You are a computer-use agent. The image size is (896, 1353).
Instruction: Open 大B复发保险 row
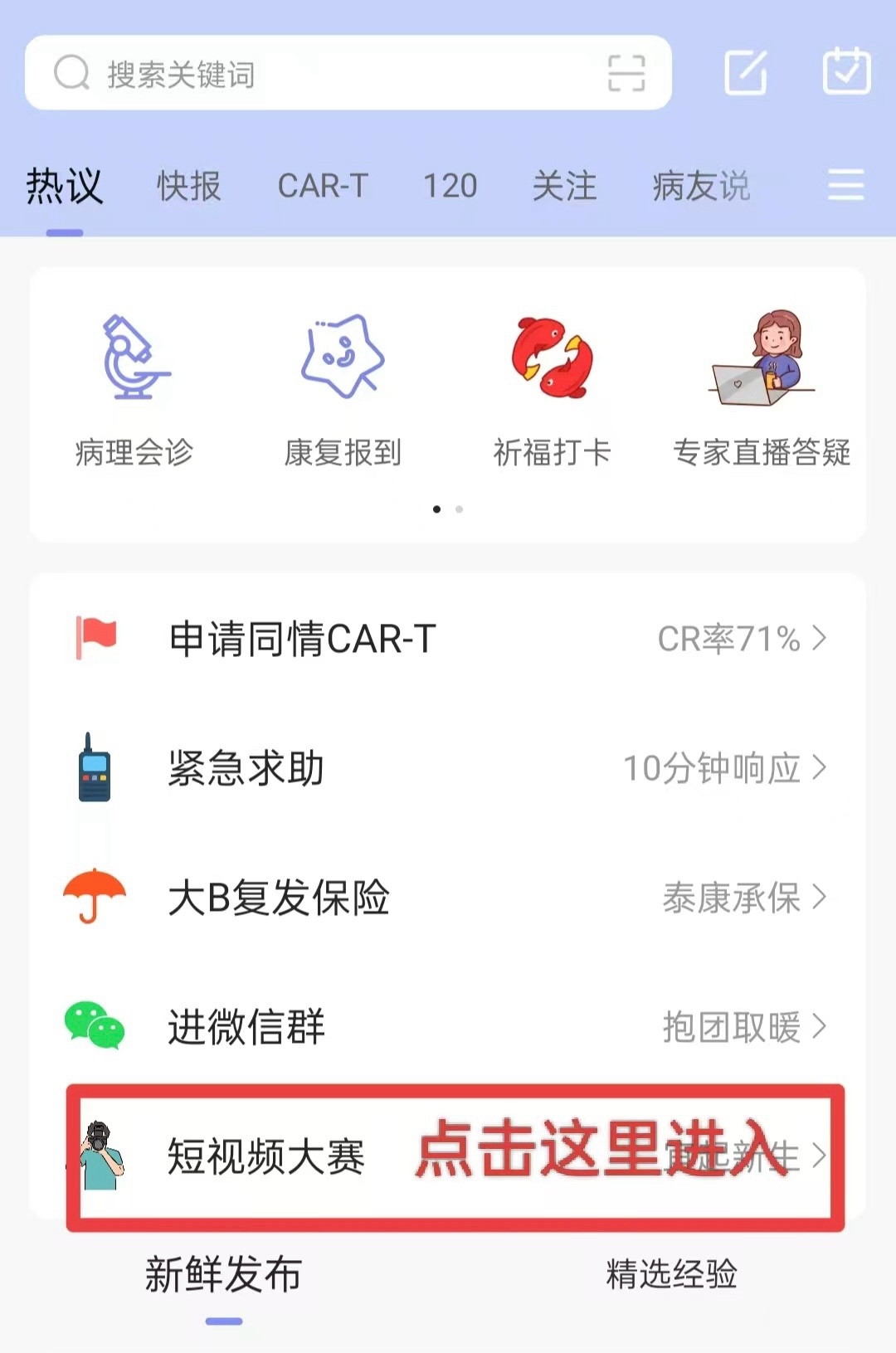point(448,898)
